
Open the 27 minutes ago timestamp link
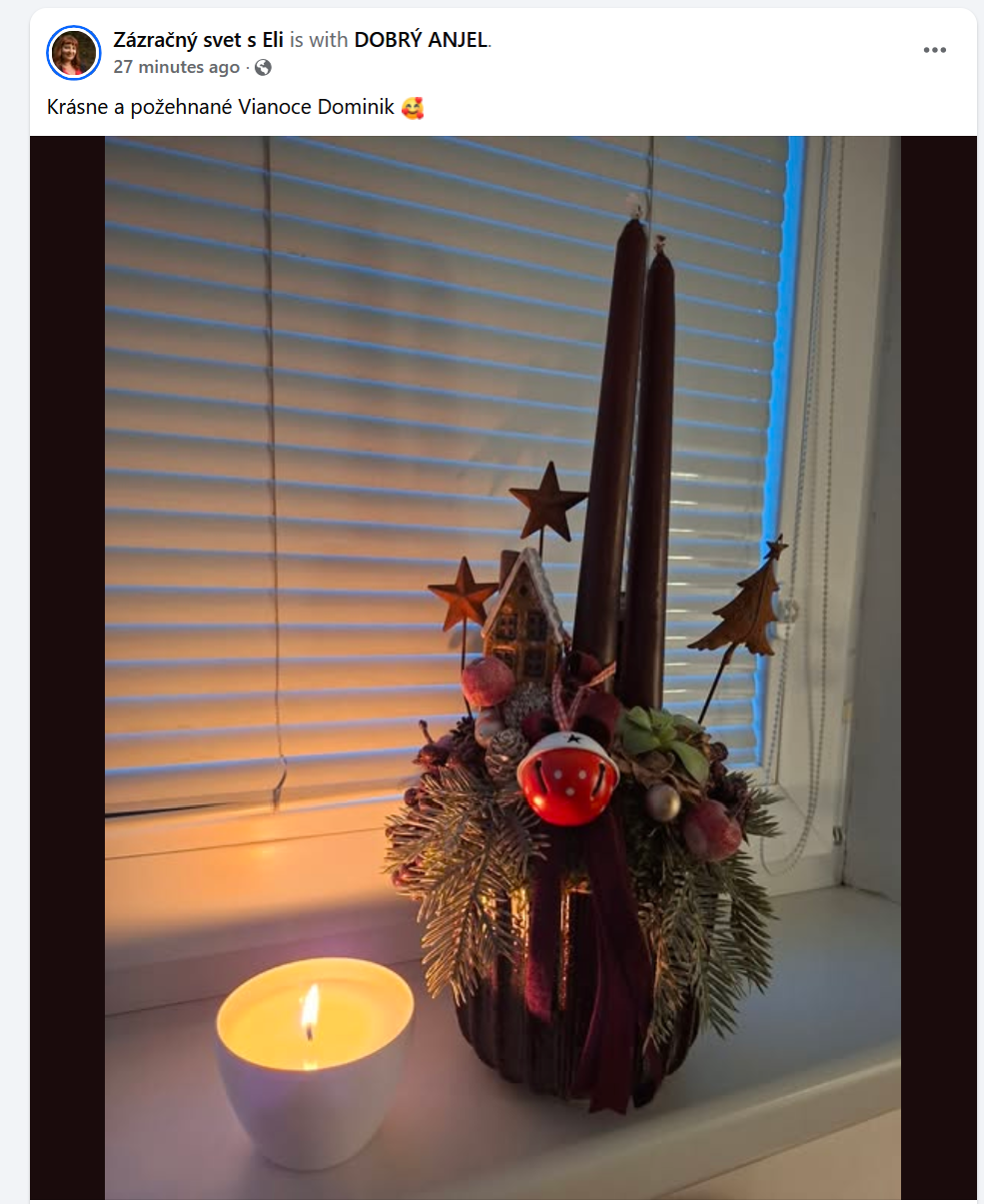(177, 67)
